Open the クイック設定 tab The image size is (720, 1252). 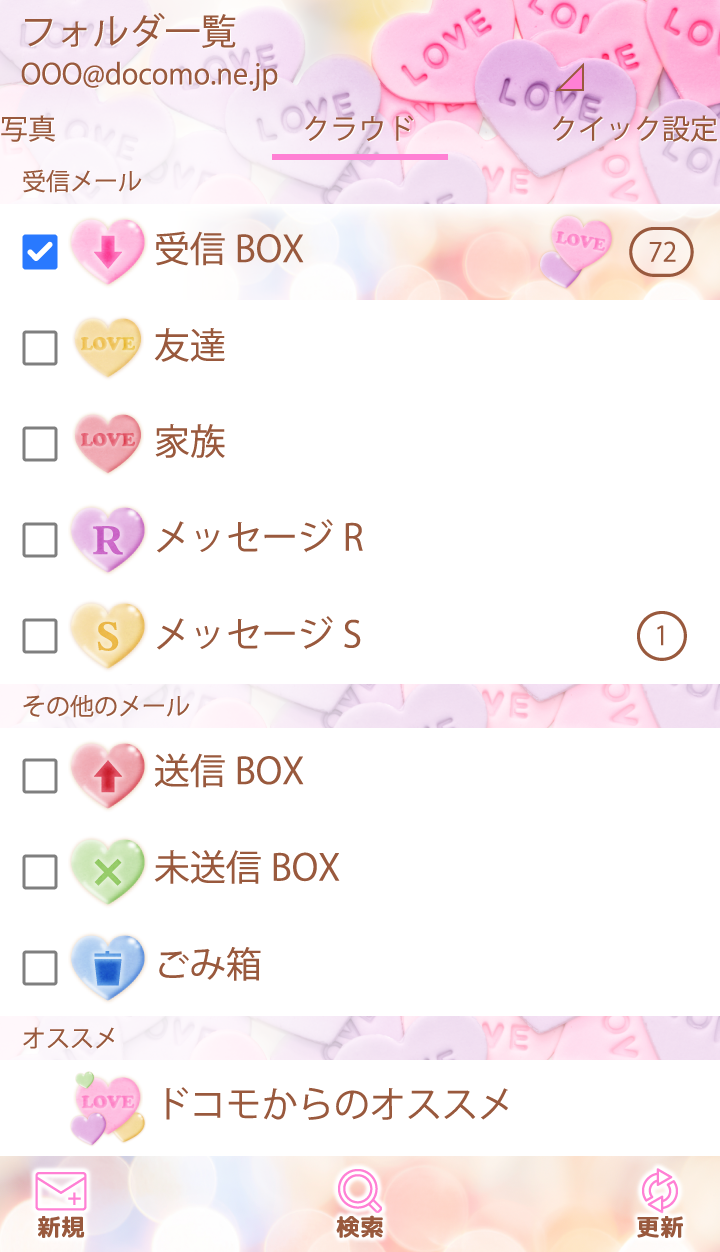tap(635, 129)
